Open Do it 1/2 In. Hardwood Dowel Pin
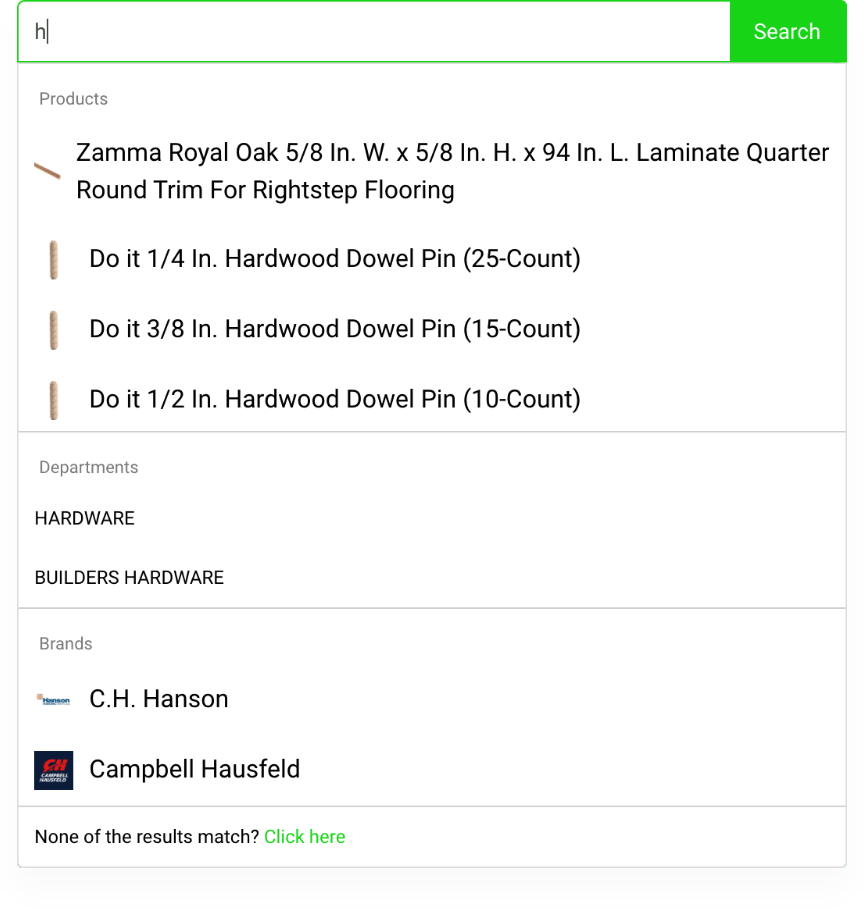This screenshot has width=864, height=909. tap(334, 399)
